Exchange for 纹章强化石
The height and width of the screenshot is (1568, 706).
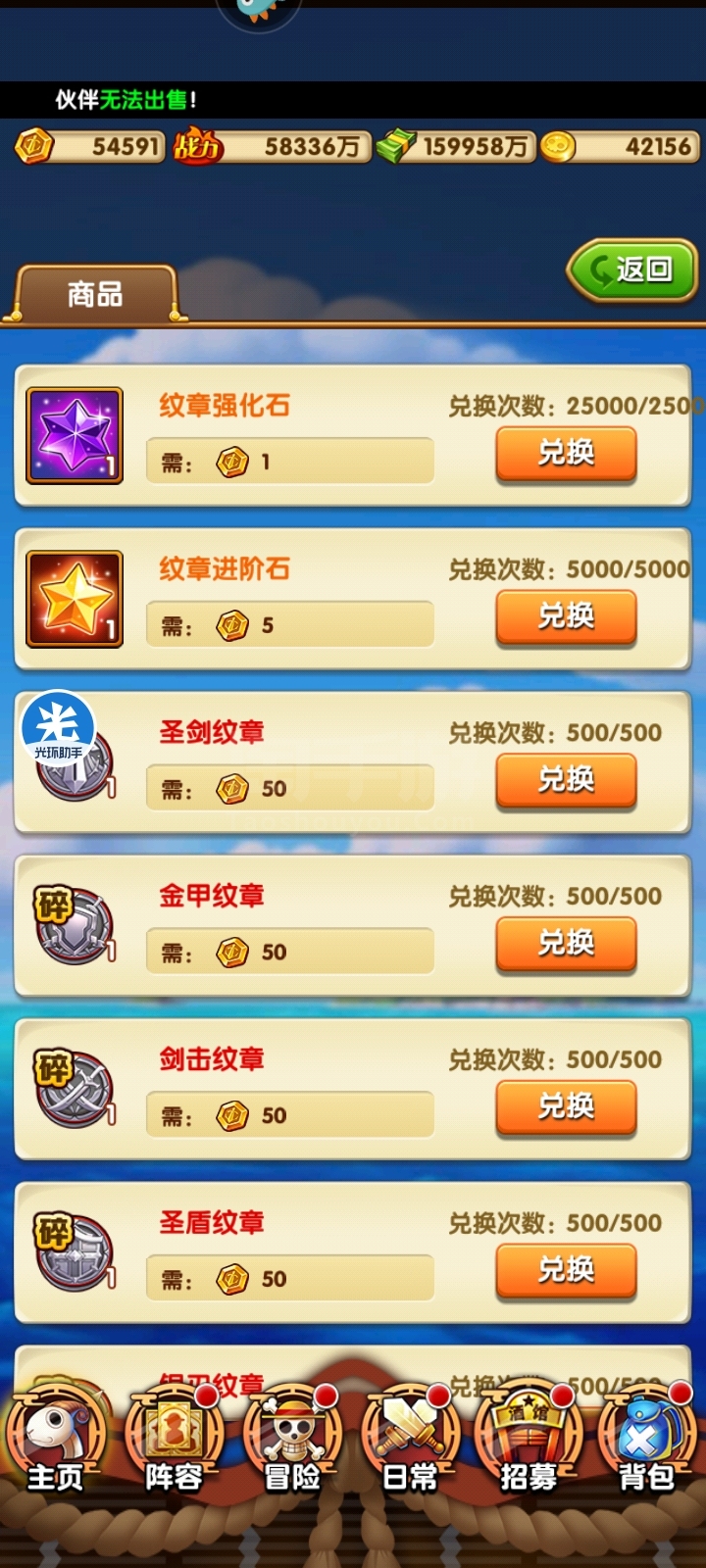pyautogui.click(x=566, y=454)
